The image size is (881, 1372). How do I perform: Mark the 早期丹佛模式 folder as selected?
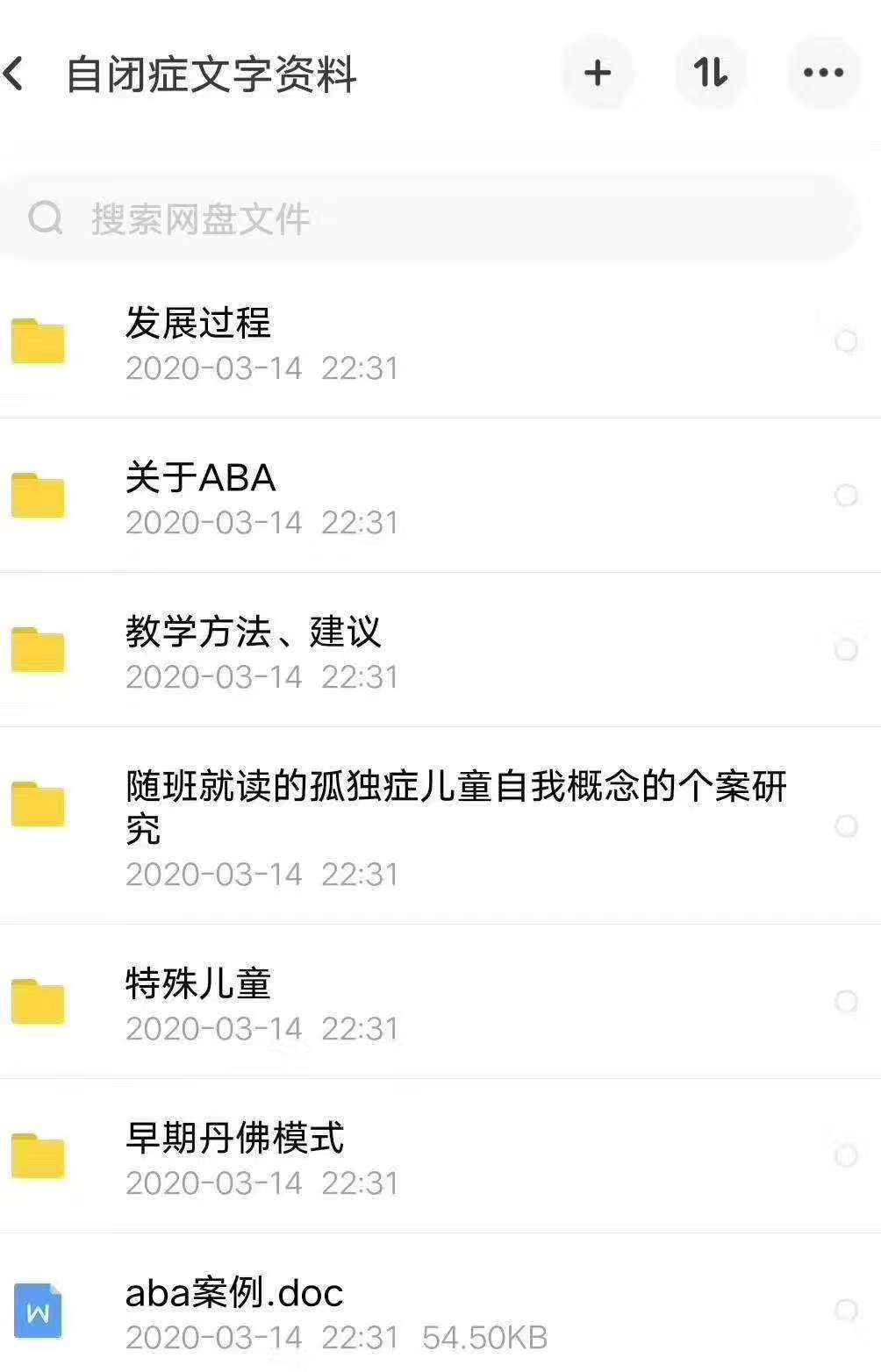coord(847,1155)
